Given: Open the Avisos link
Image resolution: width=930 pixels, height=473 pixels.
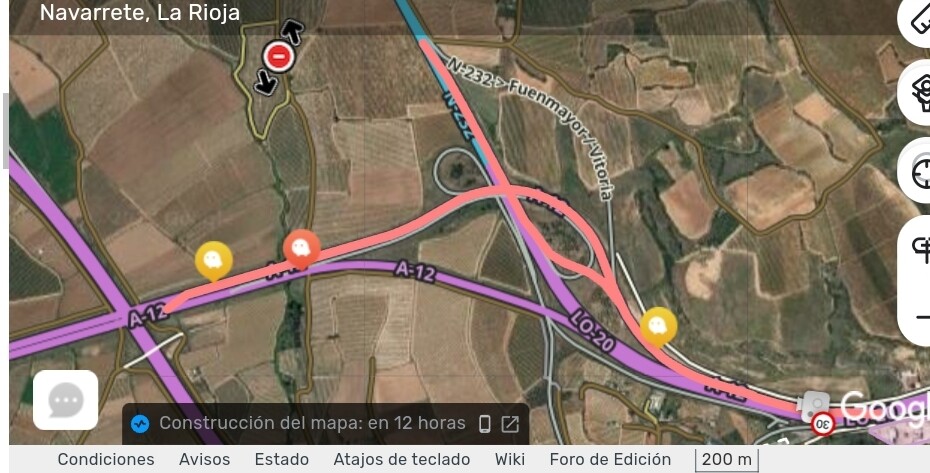Looking at the screenshot, I should click(204, 459).
